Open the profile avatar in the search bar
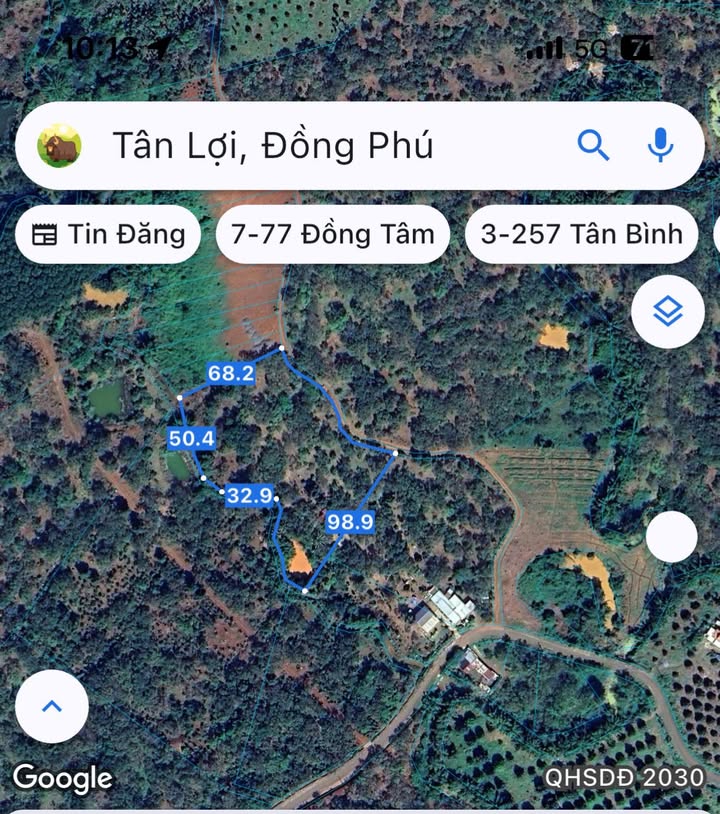The width and height of the screenshot is (720, 814). (x=59, y=146)
